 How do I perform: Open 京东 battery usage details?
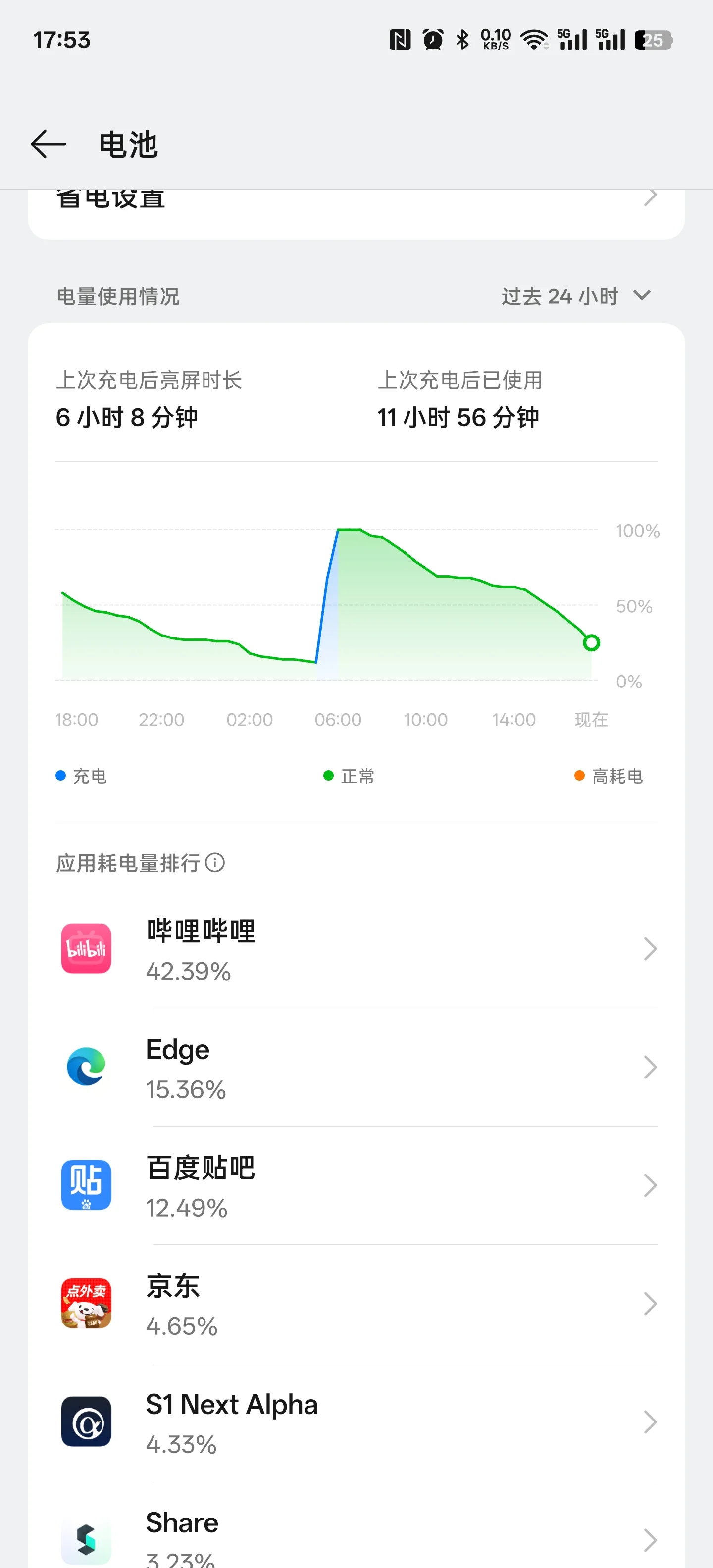point(356,1303)
